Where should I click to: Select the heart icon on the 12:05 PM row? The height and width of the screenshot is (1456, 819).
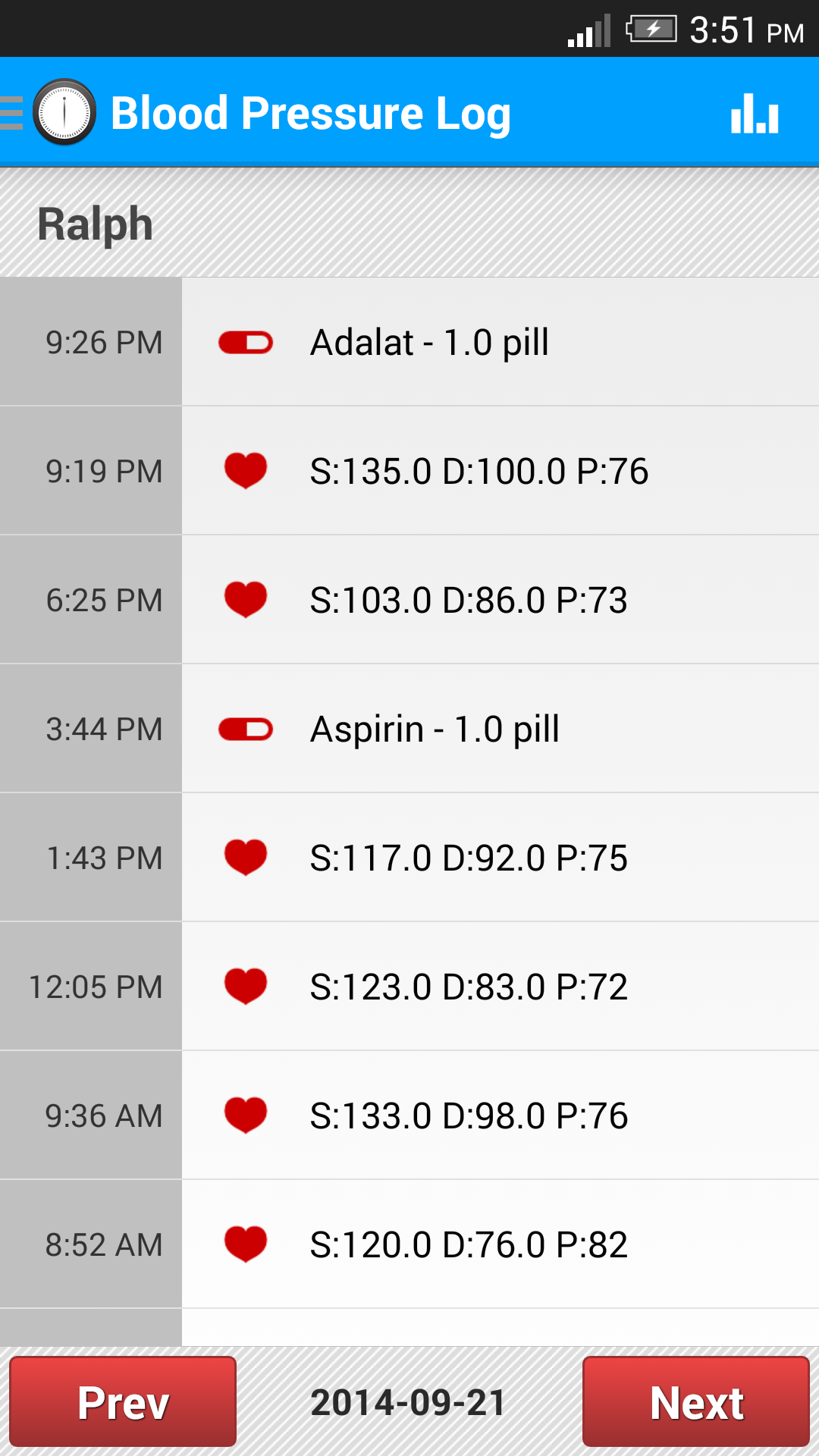click(x=245, y=987)
